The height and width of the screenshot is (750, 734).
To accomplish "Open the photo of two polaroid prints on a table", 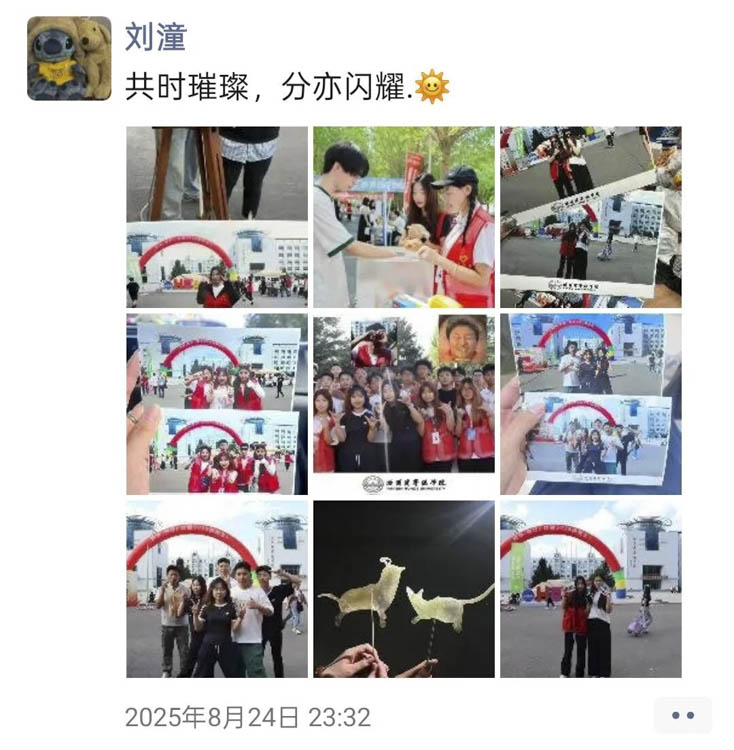I will point(590,217).
